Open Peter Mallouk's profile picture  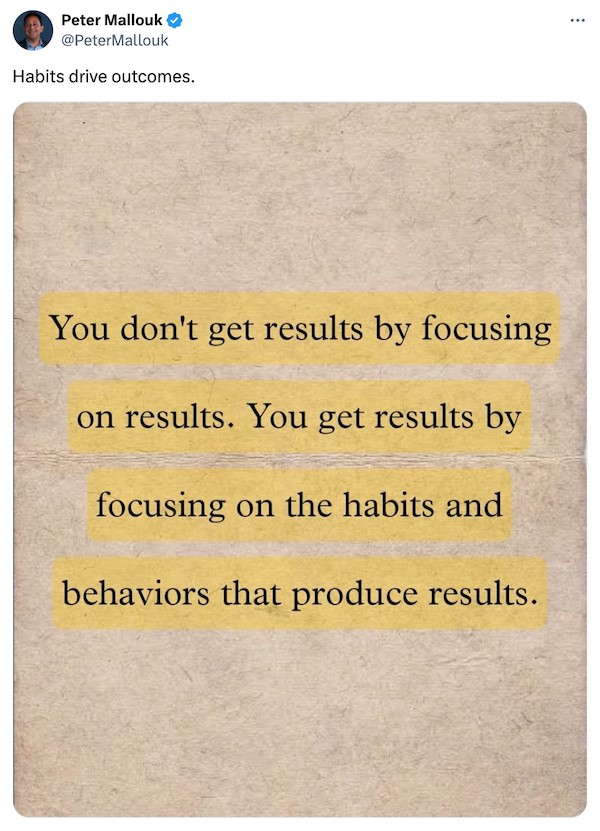[x=32, y=30]
